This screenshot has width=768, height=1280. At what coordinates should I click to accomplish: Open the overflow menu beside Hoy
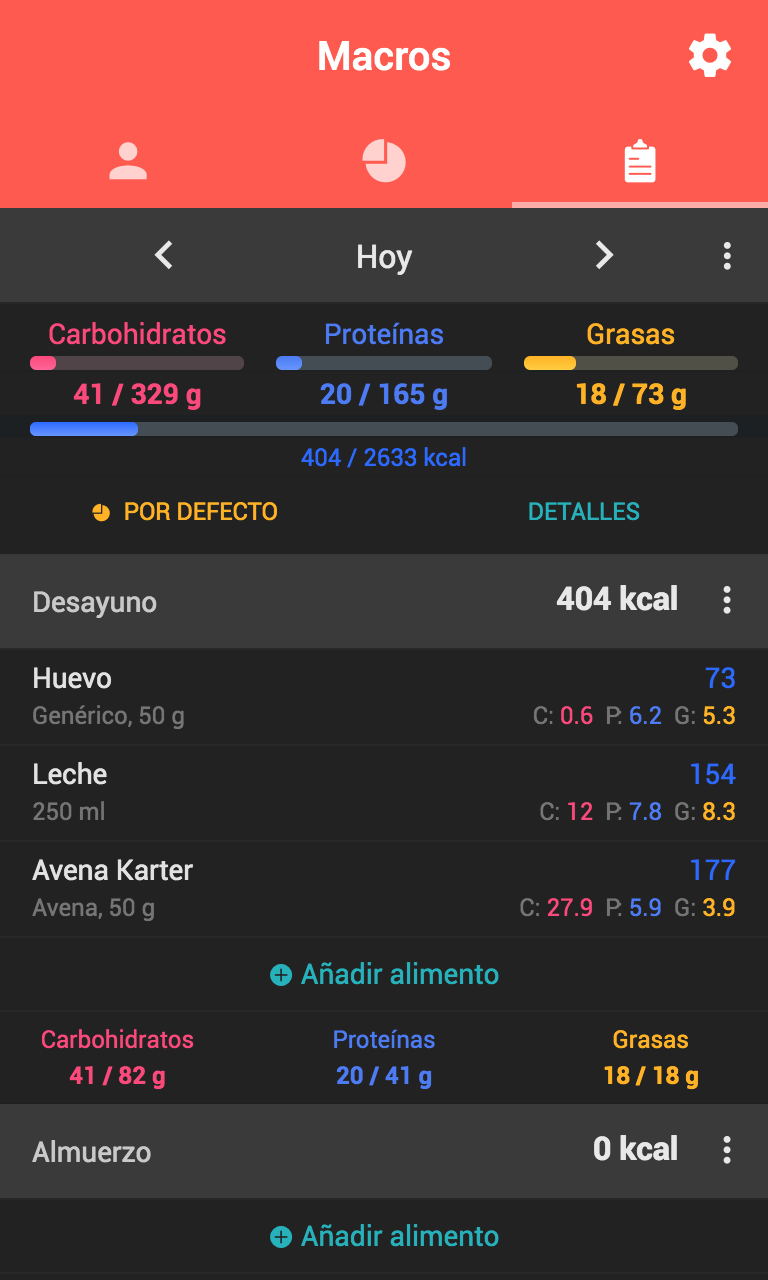tap(727, 256)
